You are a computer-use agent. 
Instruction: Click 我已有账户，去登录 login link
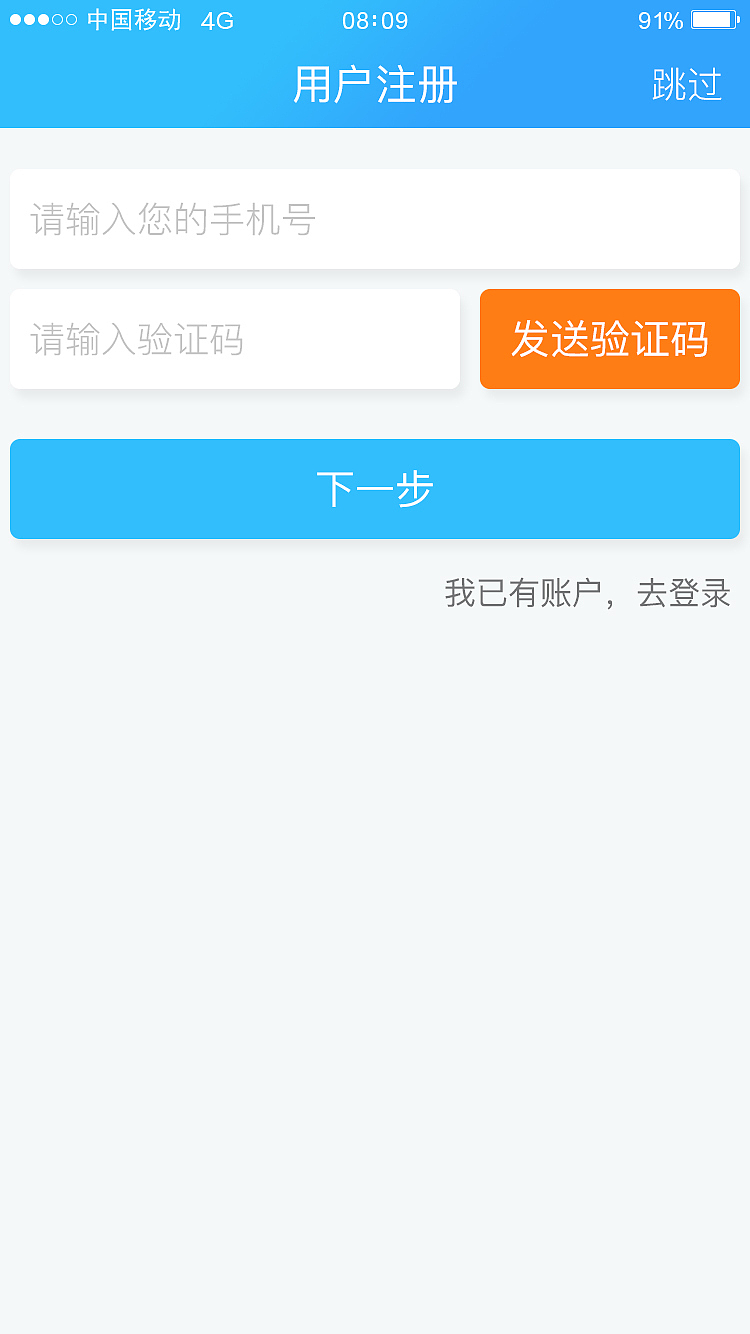click(x=588, y=593)
